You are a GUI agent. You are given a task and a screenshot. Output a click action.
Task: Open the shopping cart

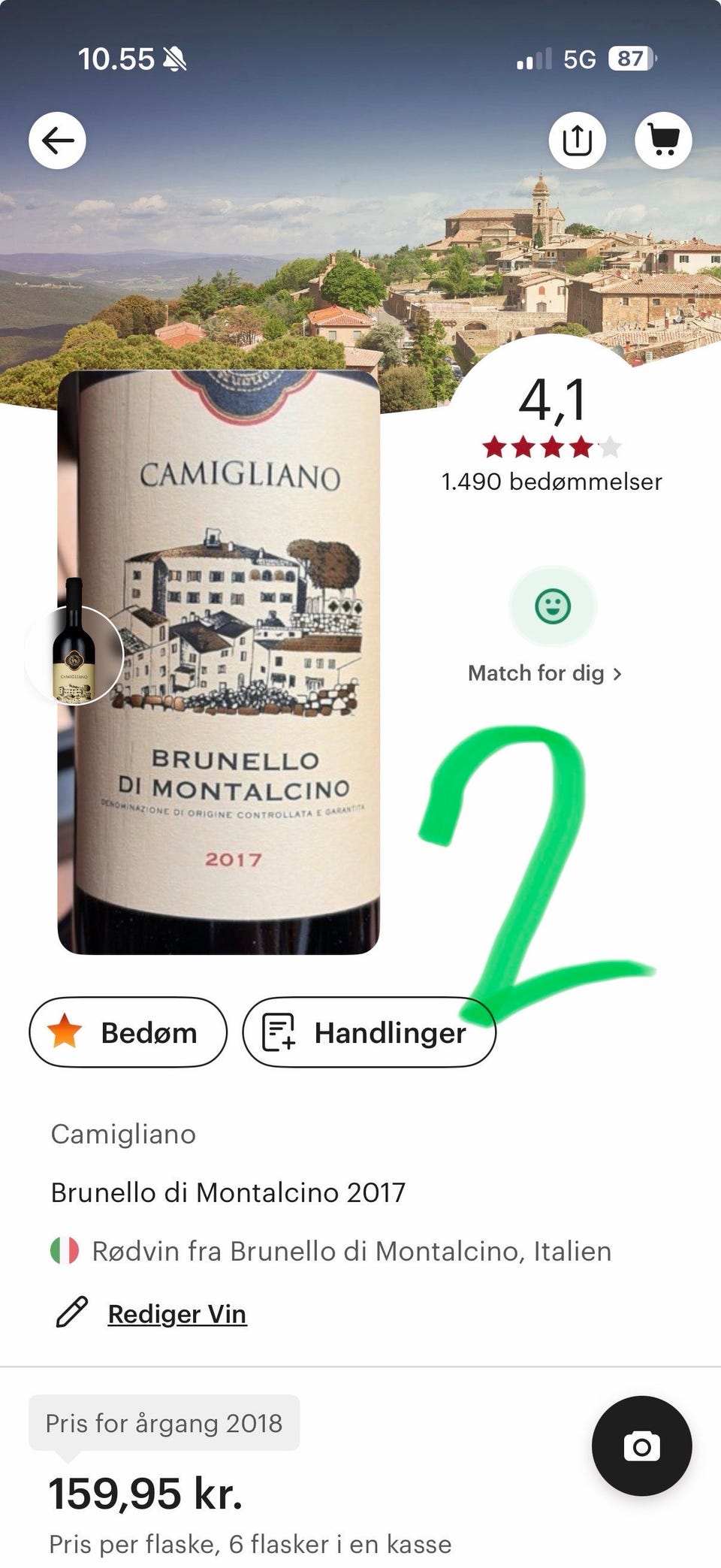click(x=664, y=140)
